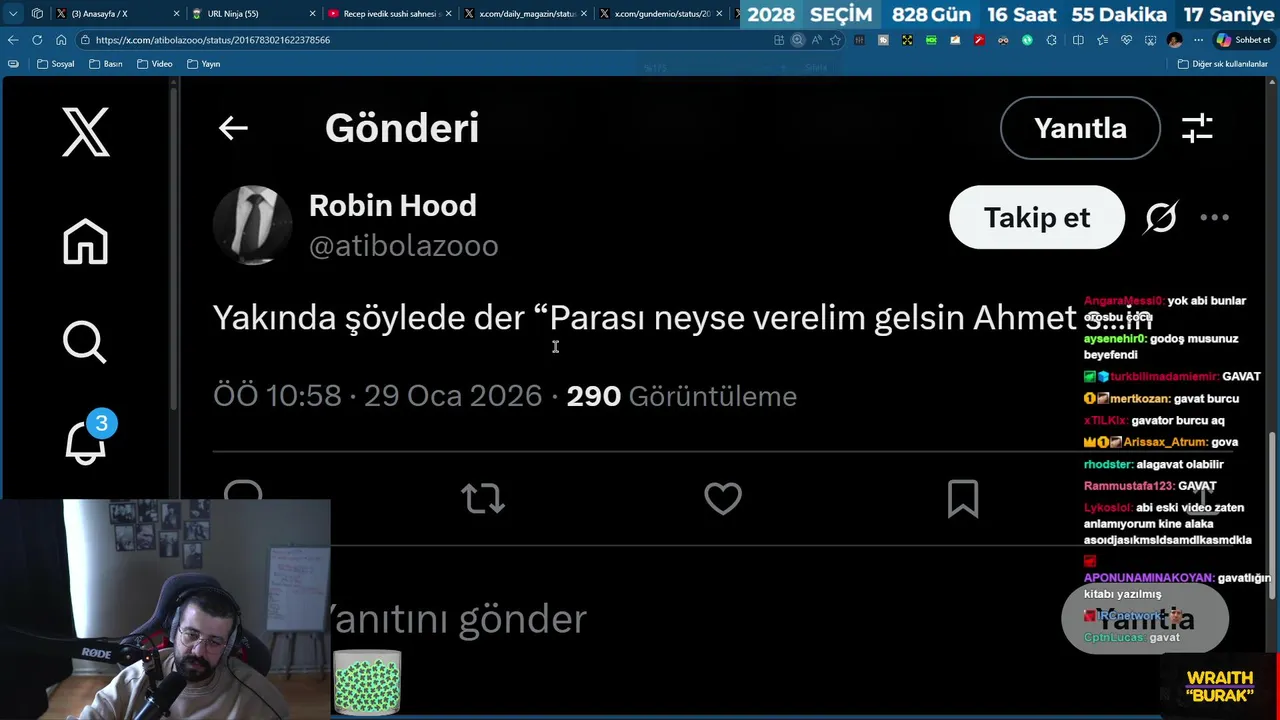
Task: Click the browser address bar URL
Action: pos(400,40)
